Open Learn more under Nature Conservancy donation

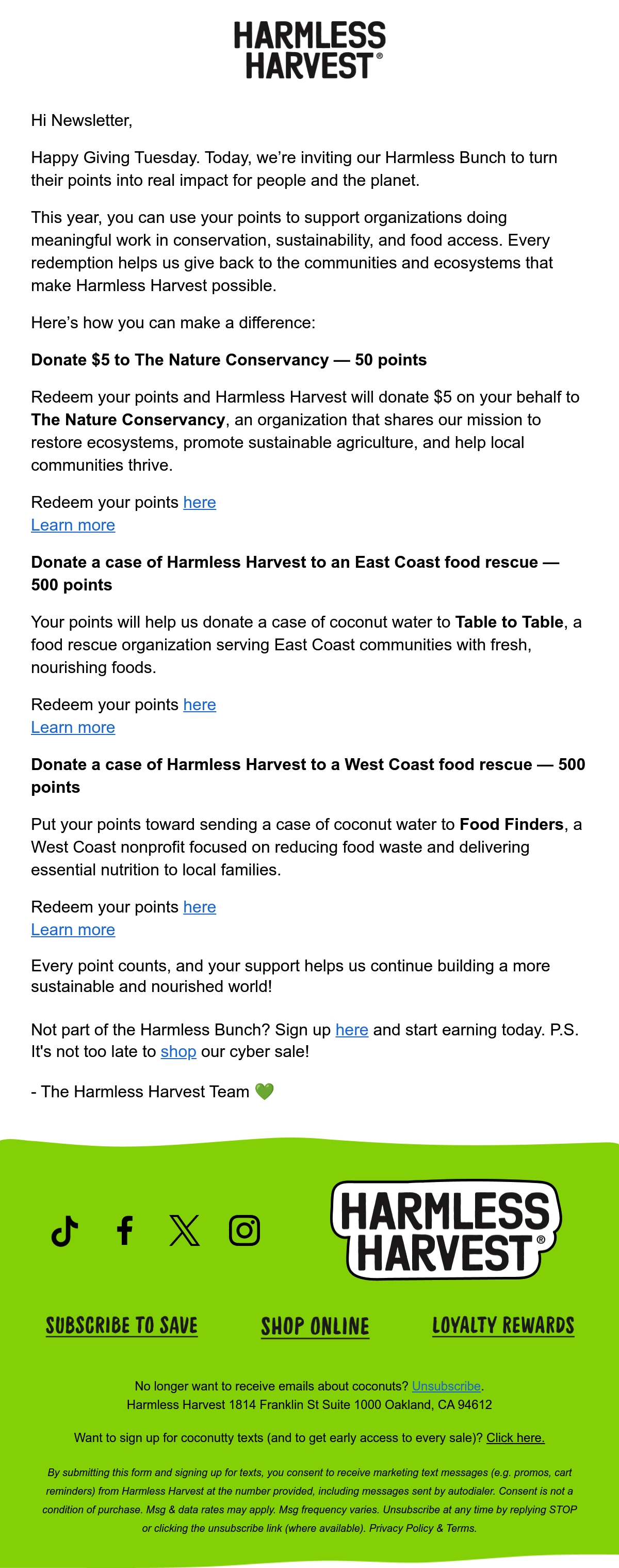tap(73, 525)
